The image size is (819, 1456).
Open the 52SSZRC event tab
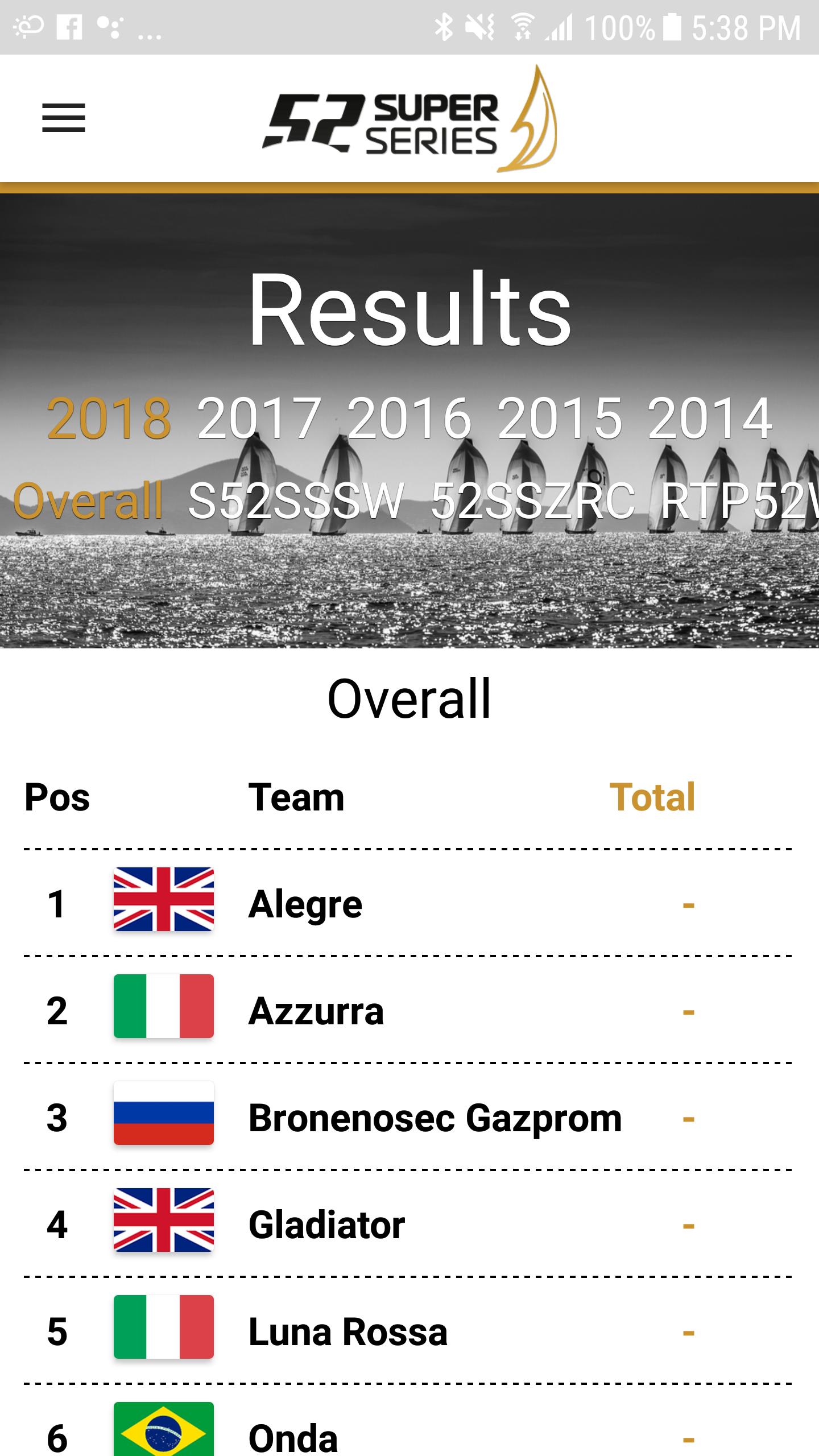click(x=532, y=501)
